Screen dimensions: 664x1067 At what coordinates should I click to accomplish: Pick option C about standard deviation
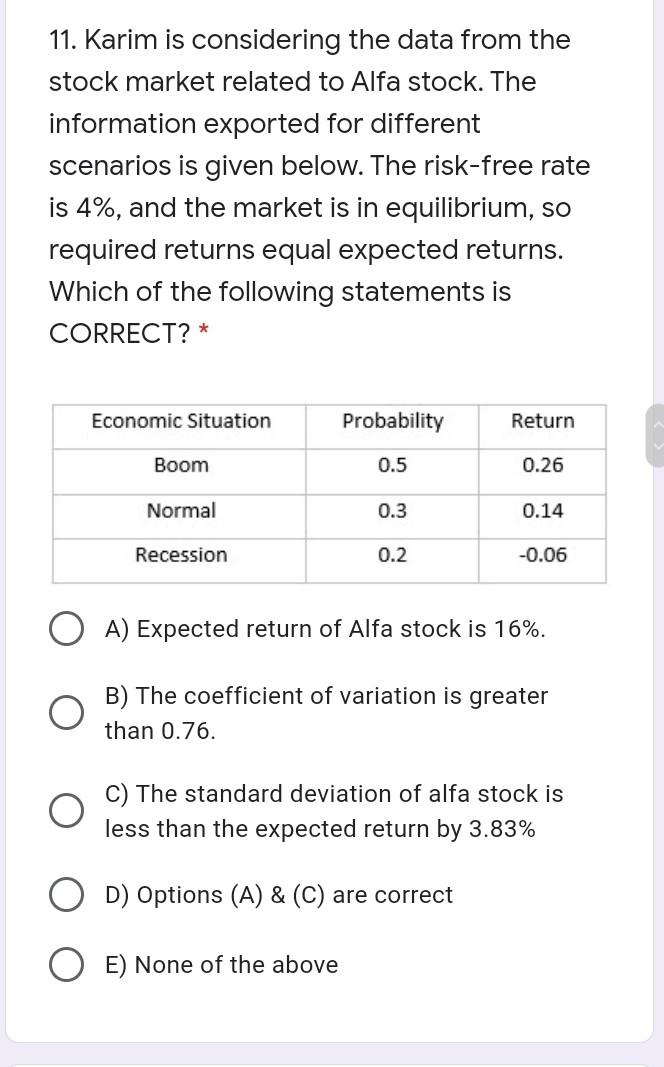click(66, 811)
